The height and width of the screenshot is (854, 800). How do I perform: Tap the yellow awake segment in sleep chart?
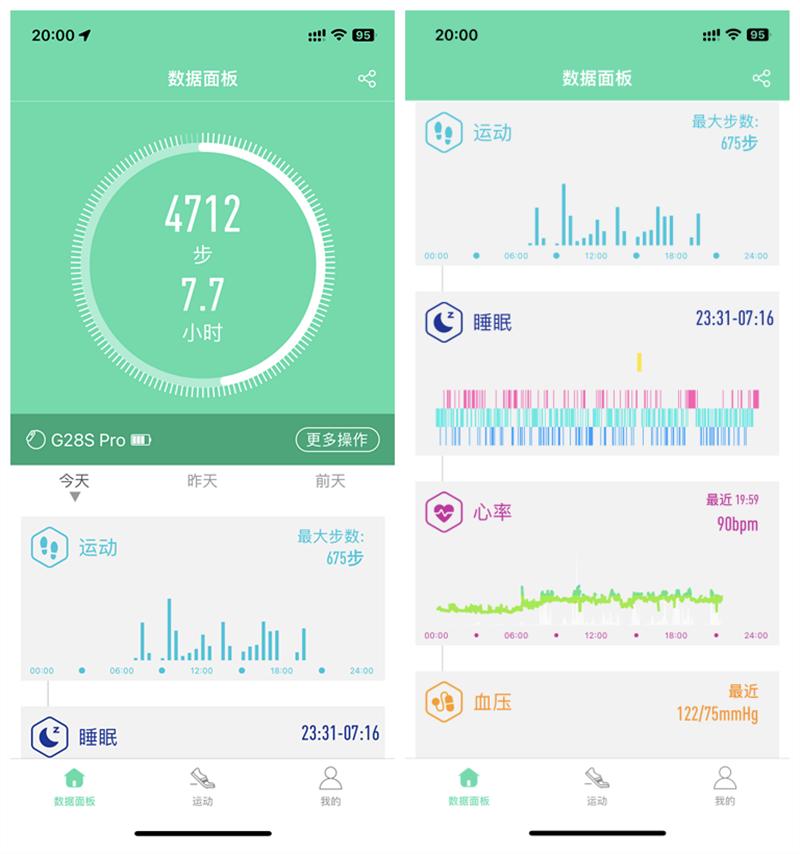[x=637, y=361]
